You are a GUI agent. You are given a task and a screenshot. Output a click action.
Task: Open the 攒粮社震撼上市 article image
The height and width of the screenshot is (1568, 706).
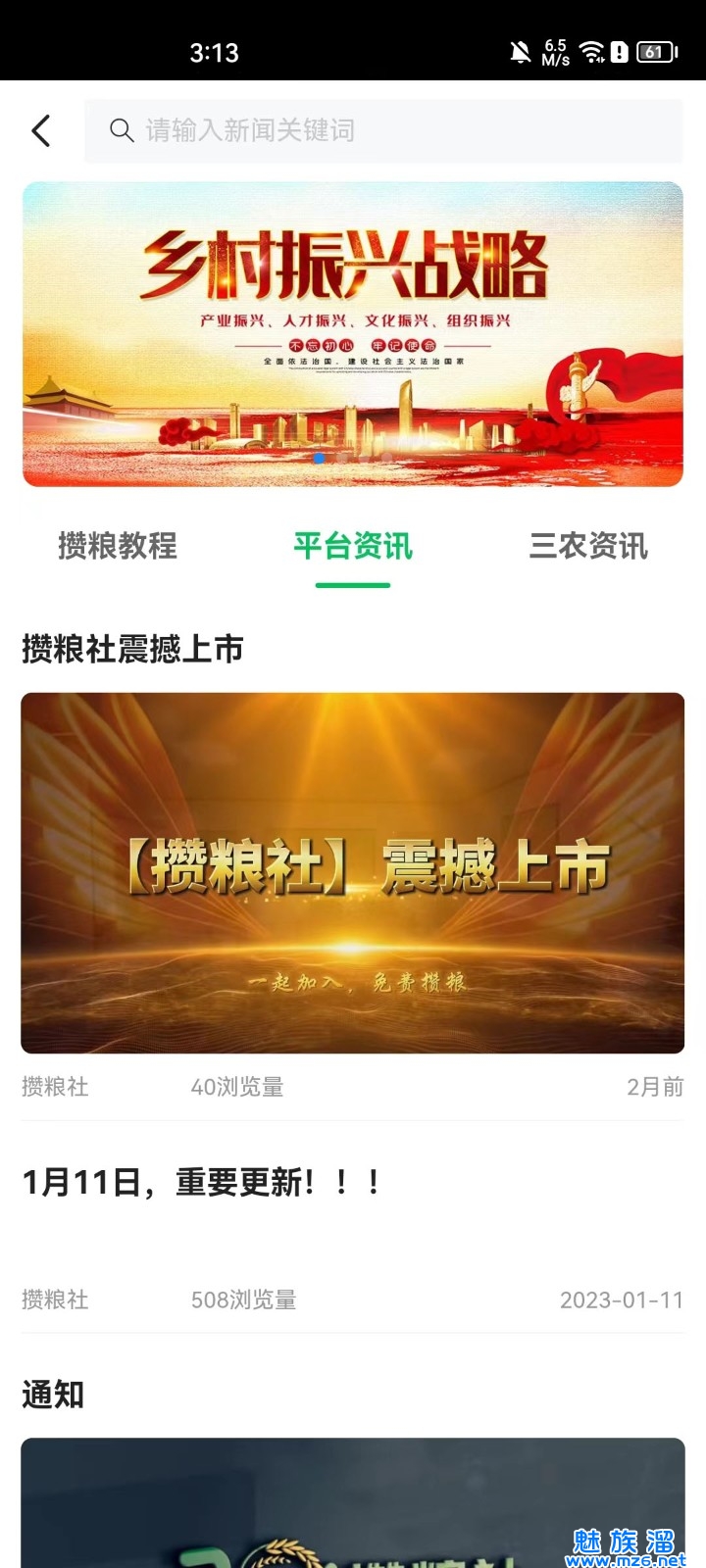pyautogui.click(x=353, y=873)
